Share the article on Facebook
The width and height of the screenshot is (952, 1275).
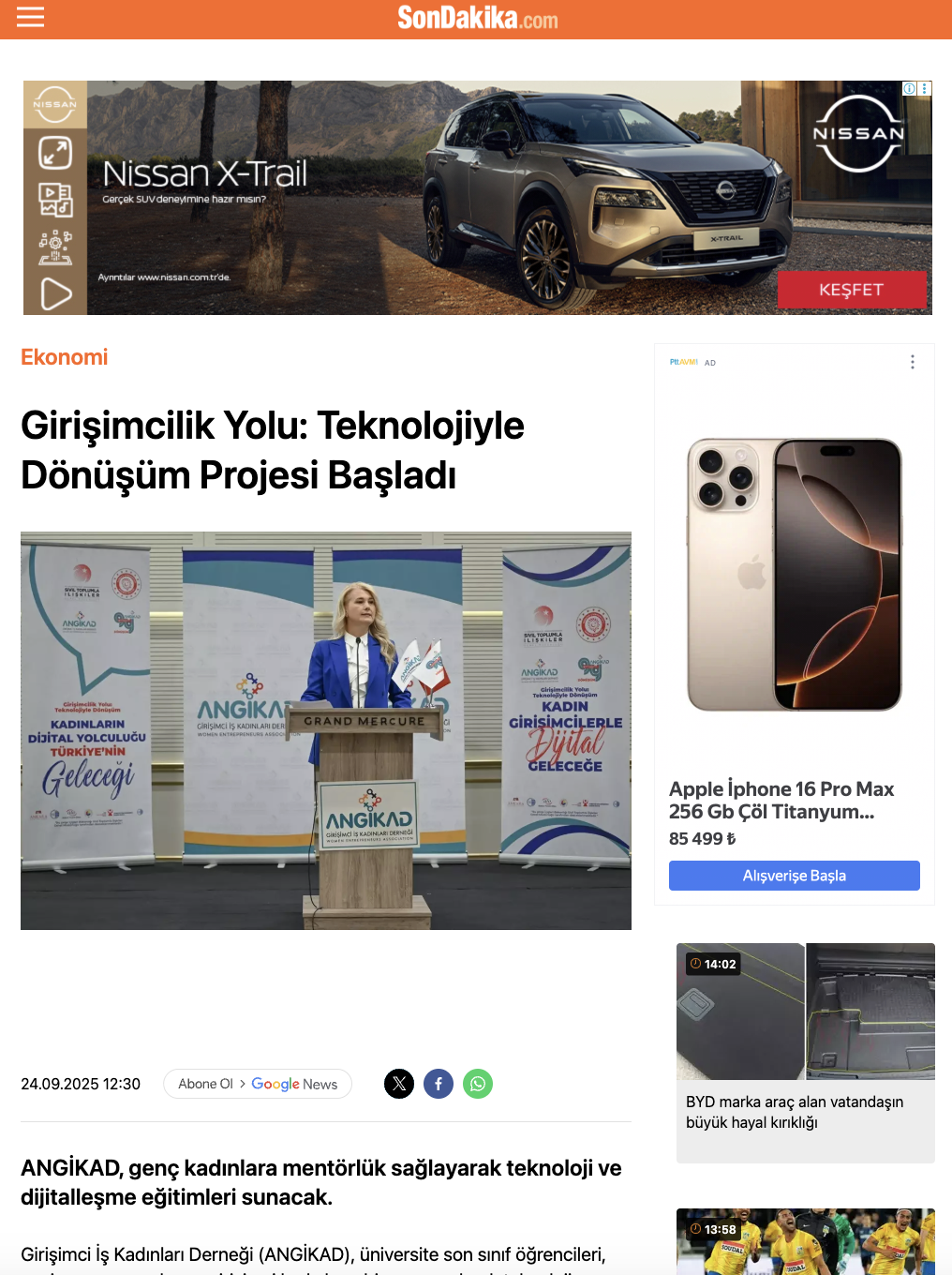[439, 1084]
